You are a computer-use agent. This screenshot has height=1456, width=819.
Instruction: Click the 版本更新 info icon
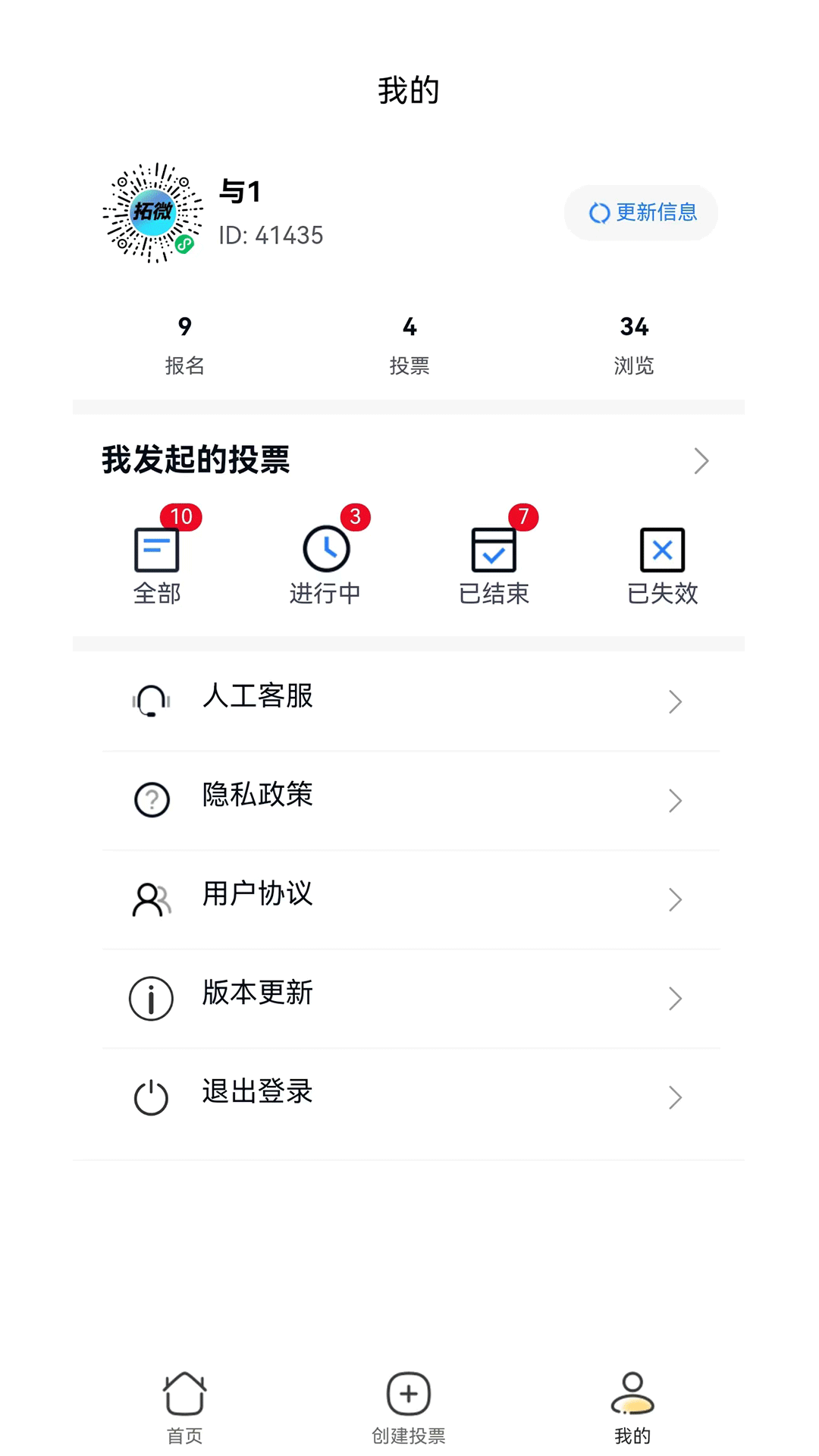(x=150, y=999)
